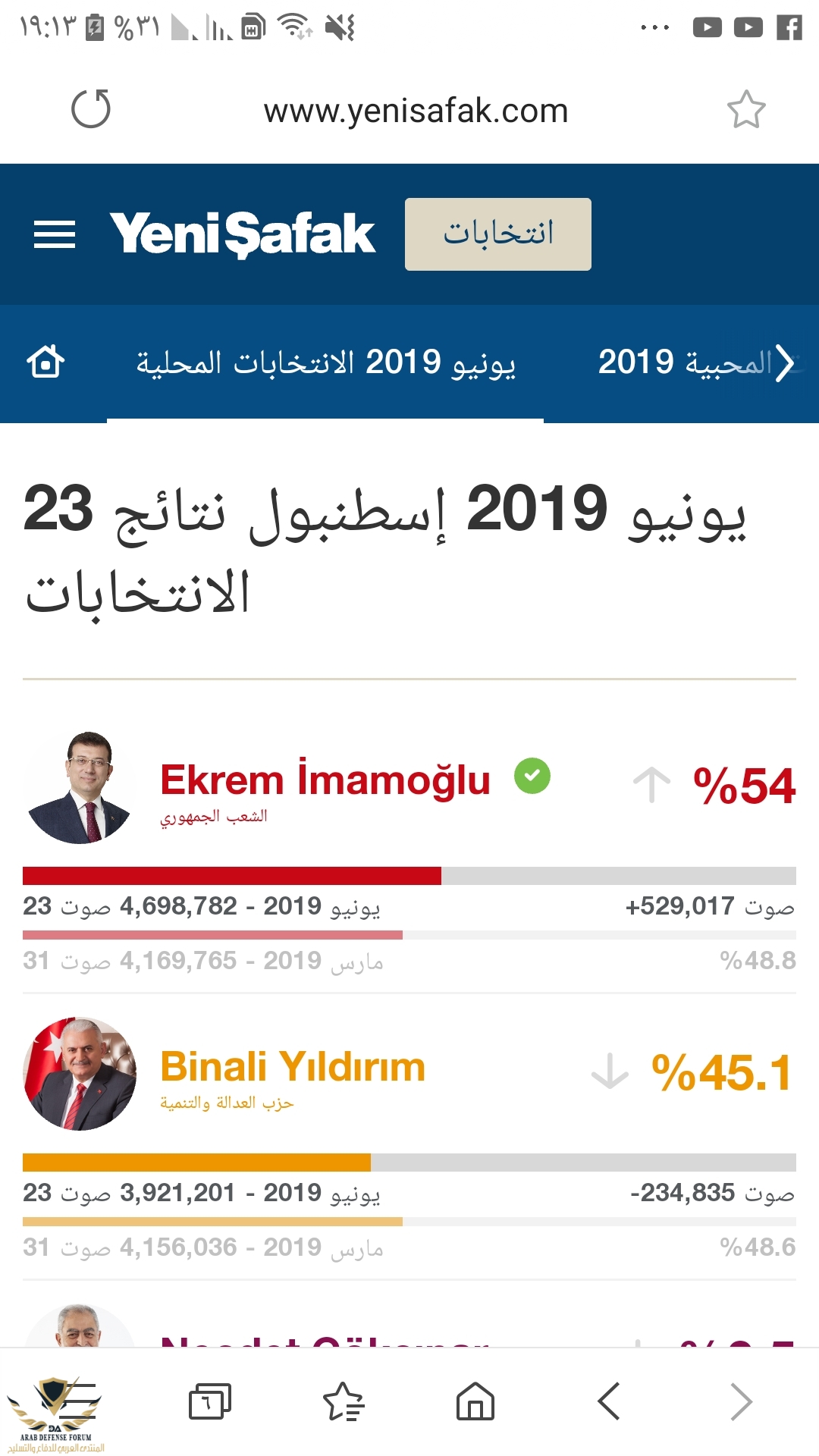Navigate back in the browser
The image size is (819, 1456).
tap(609, 1401)
